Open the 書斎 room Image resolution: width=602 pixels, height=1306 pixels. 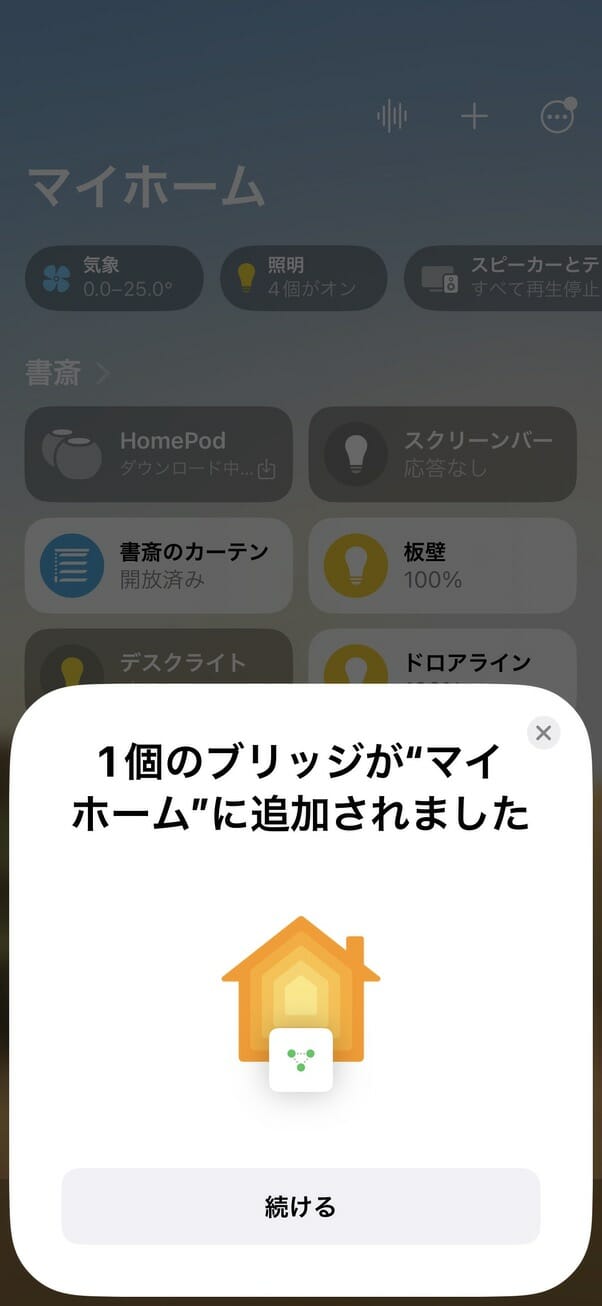point(67,374)
